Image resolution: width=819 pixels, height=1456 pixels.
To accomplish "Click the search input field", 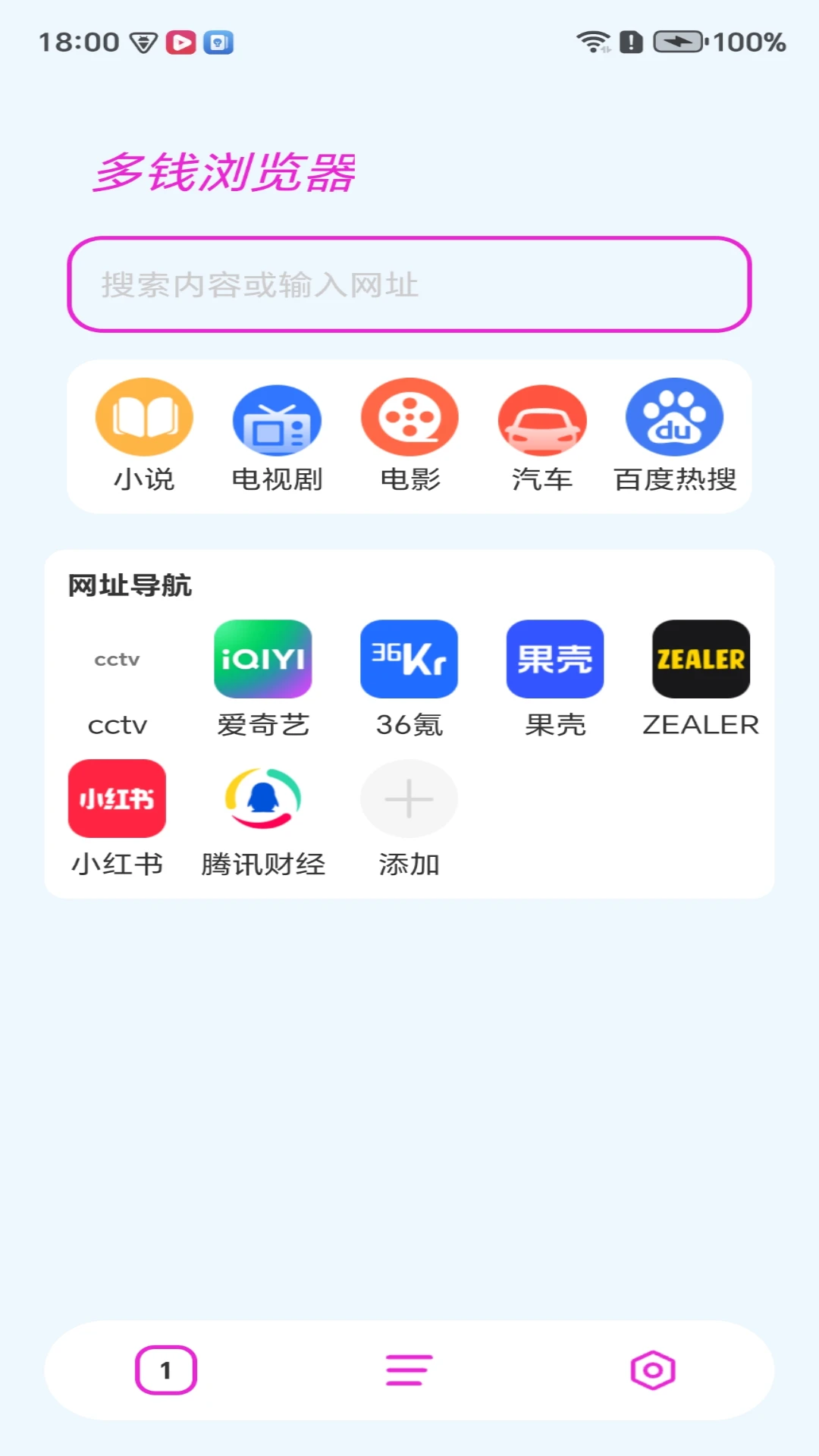I will pos(409,286).
